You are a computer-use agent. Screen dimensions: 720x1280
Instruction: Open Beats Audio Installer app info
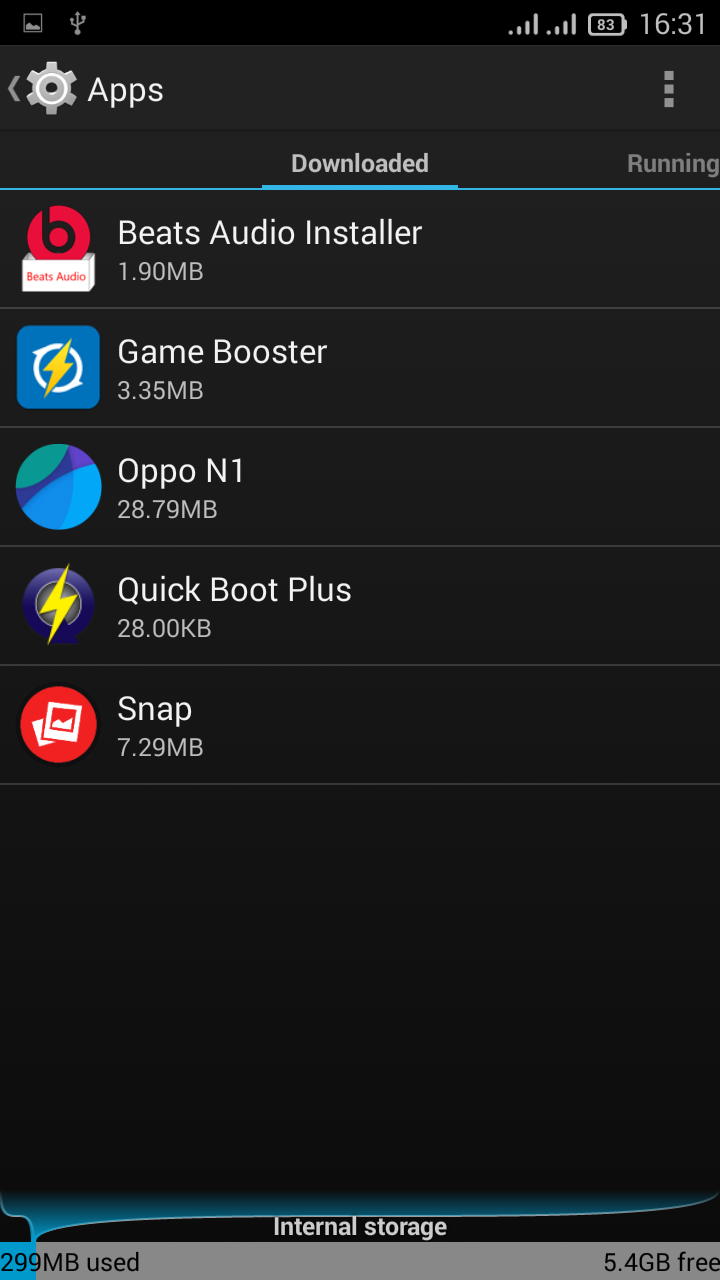[x=360, y=249]
